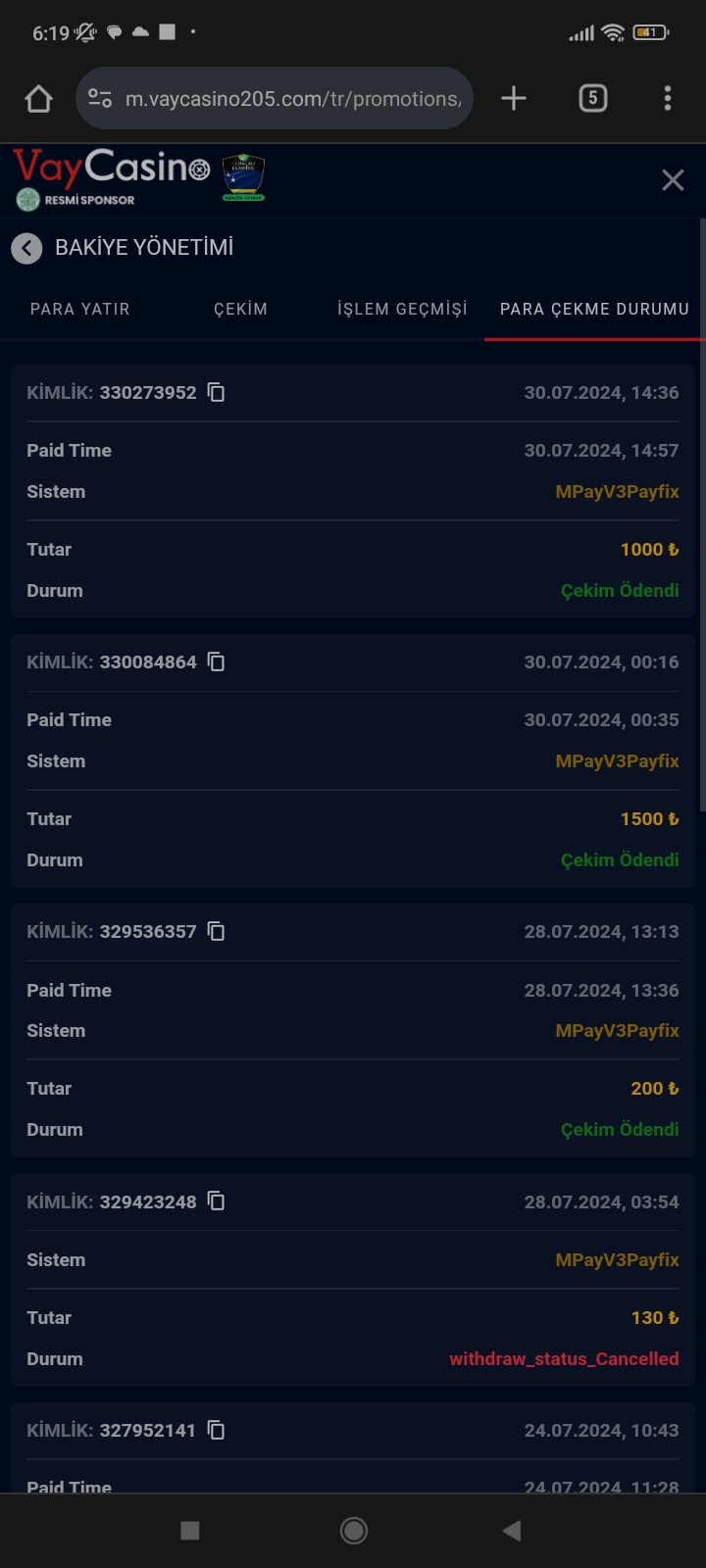Open a new browser tab
The width and height of the screenshot is (706, 1568).
(x=513, y=98)
